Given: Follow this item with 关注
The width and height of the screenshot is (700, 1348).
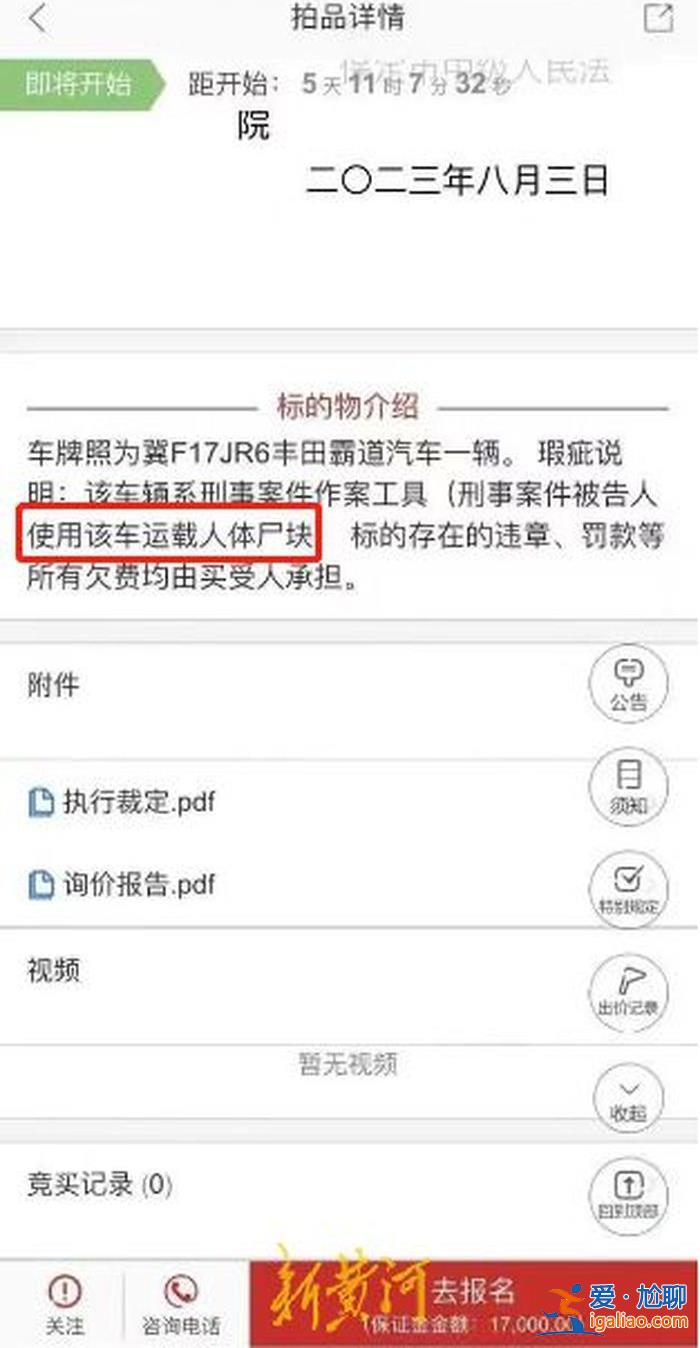Looking at the screenshot, I should pyautogui.click(x=65, y=1306).
